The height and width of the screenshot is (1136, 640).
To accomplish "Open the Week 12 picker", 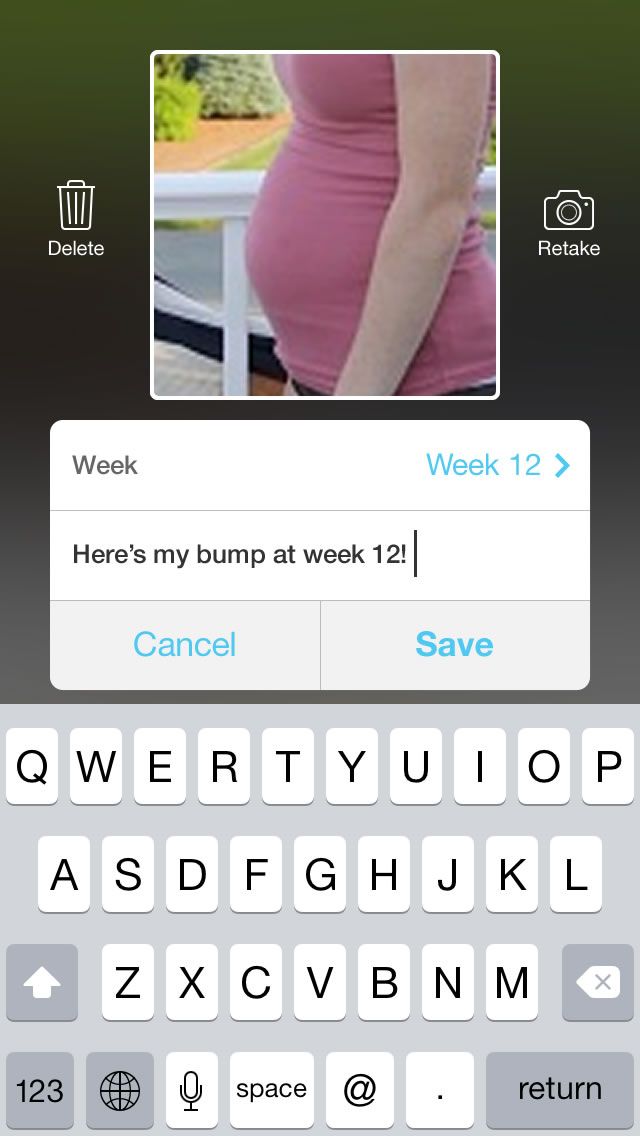I will [x=497, y=465].
